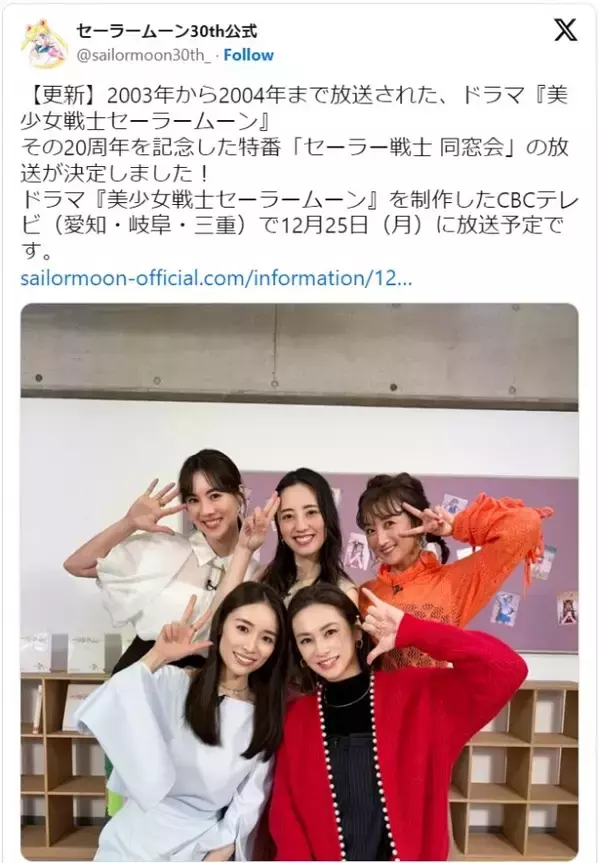Open the セーラームーン30th公式 display name
The width and height of the screenshot is (600, 863).
165,31
